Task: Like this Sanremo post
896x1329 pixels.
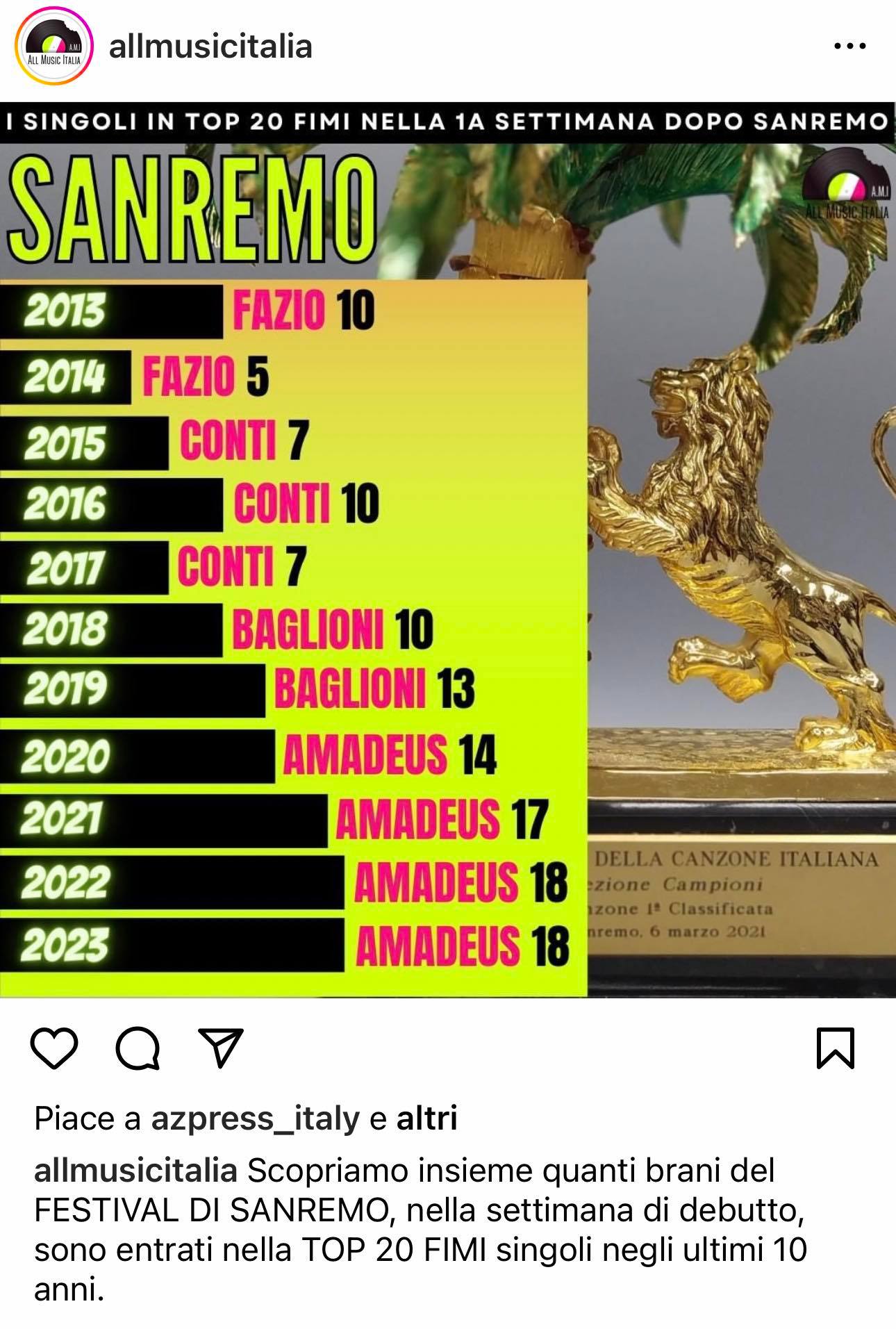Action: click(54, 1048)
